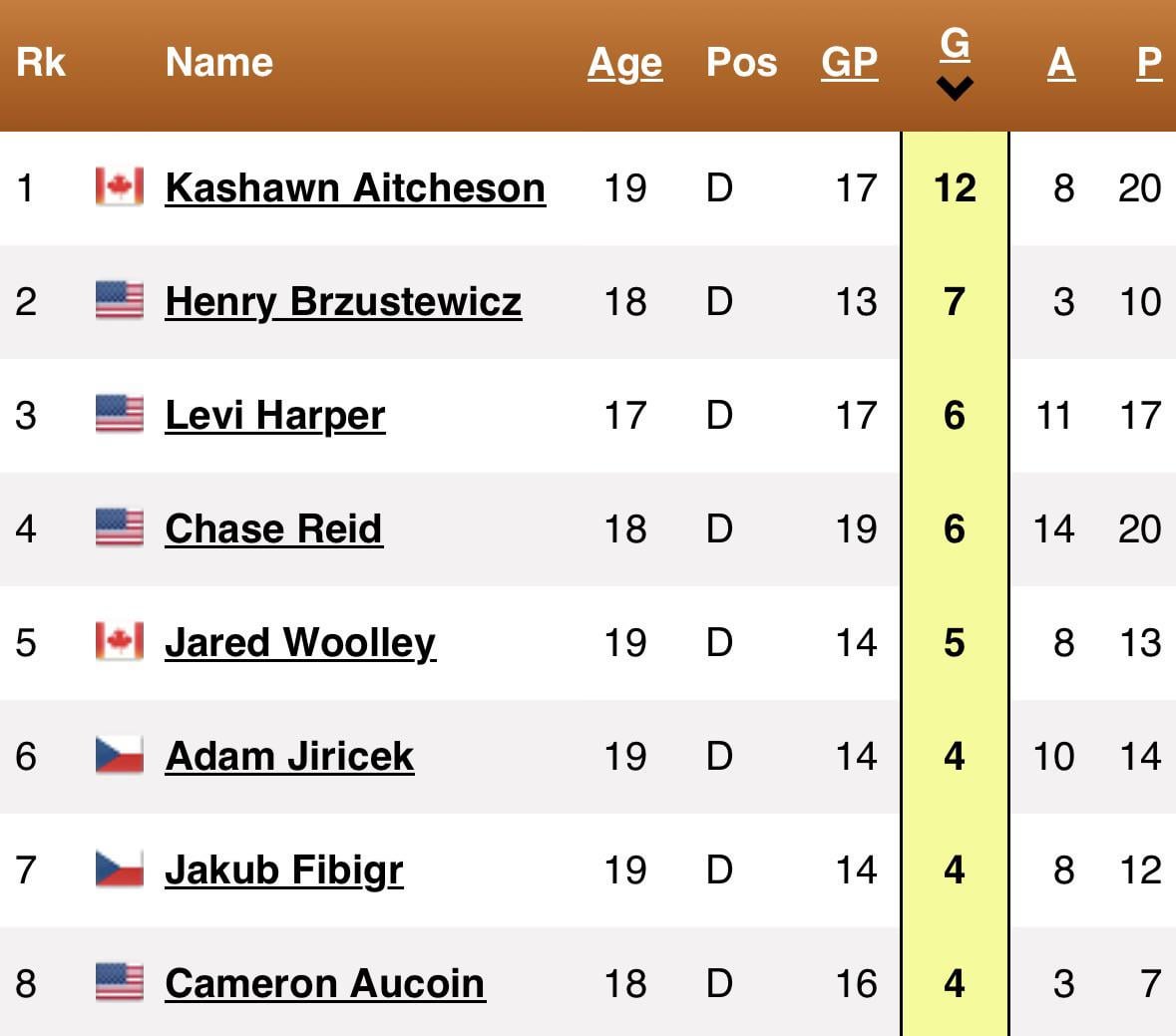Viewport: 1176px width, 1036px height.
Task: Open Kashawn Aitcheson's player page
Action: (x=355, y=187)
